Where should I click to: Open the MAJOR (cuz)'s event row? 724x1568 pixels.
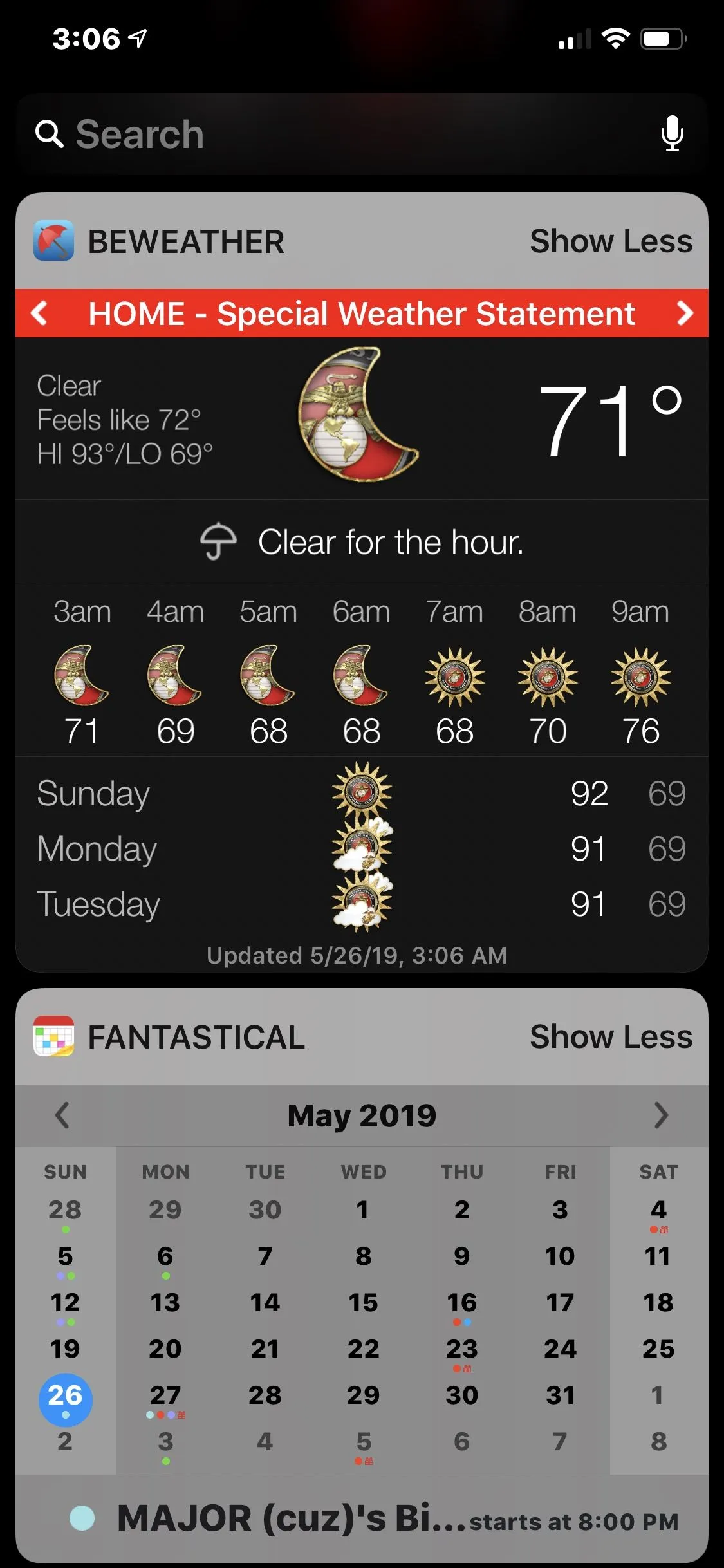(373, 1519)
